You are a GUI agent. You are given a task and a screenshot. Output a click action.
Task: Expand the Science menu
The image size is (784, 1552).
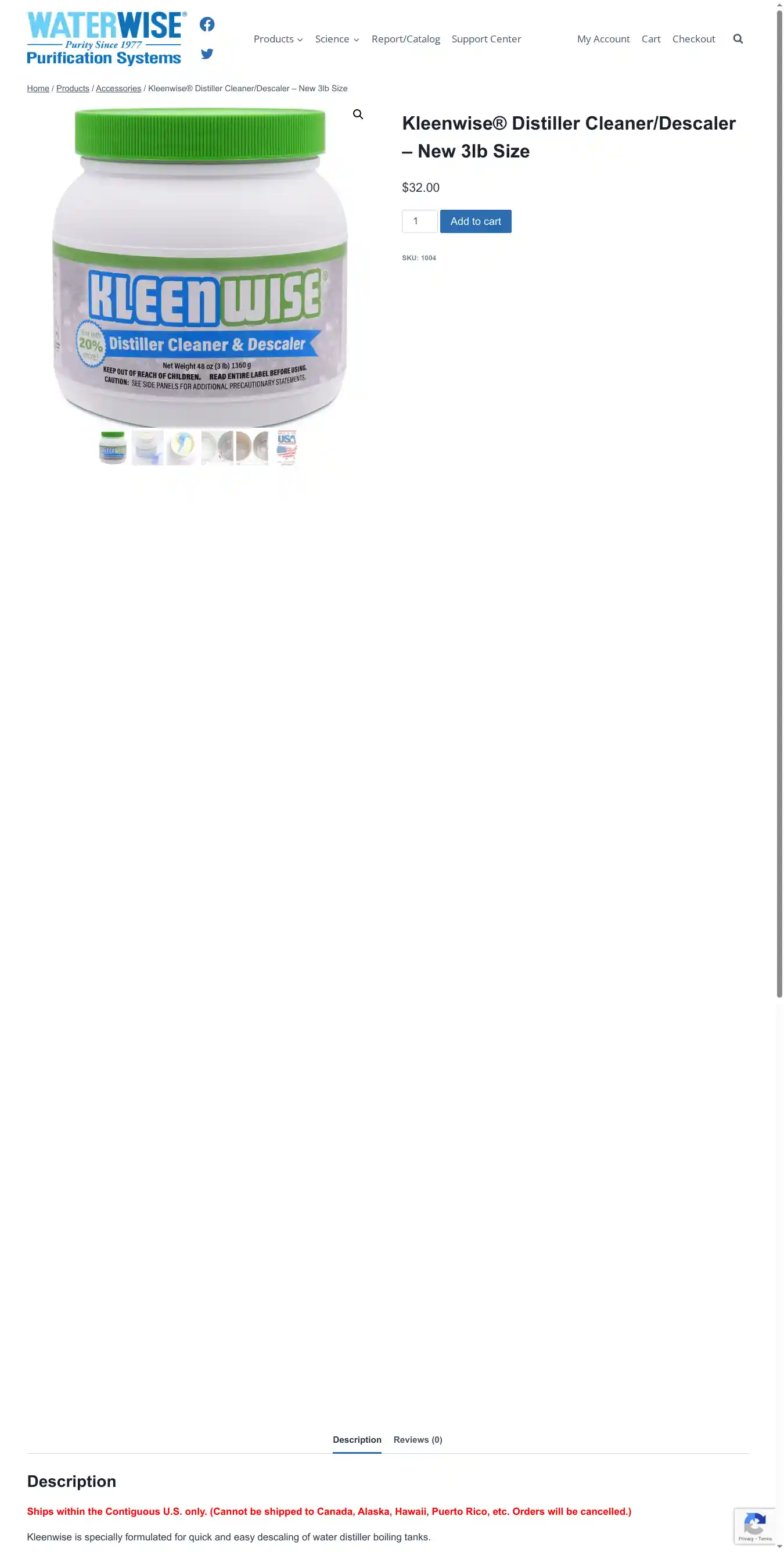[x=337, y=39]
